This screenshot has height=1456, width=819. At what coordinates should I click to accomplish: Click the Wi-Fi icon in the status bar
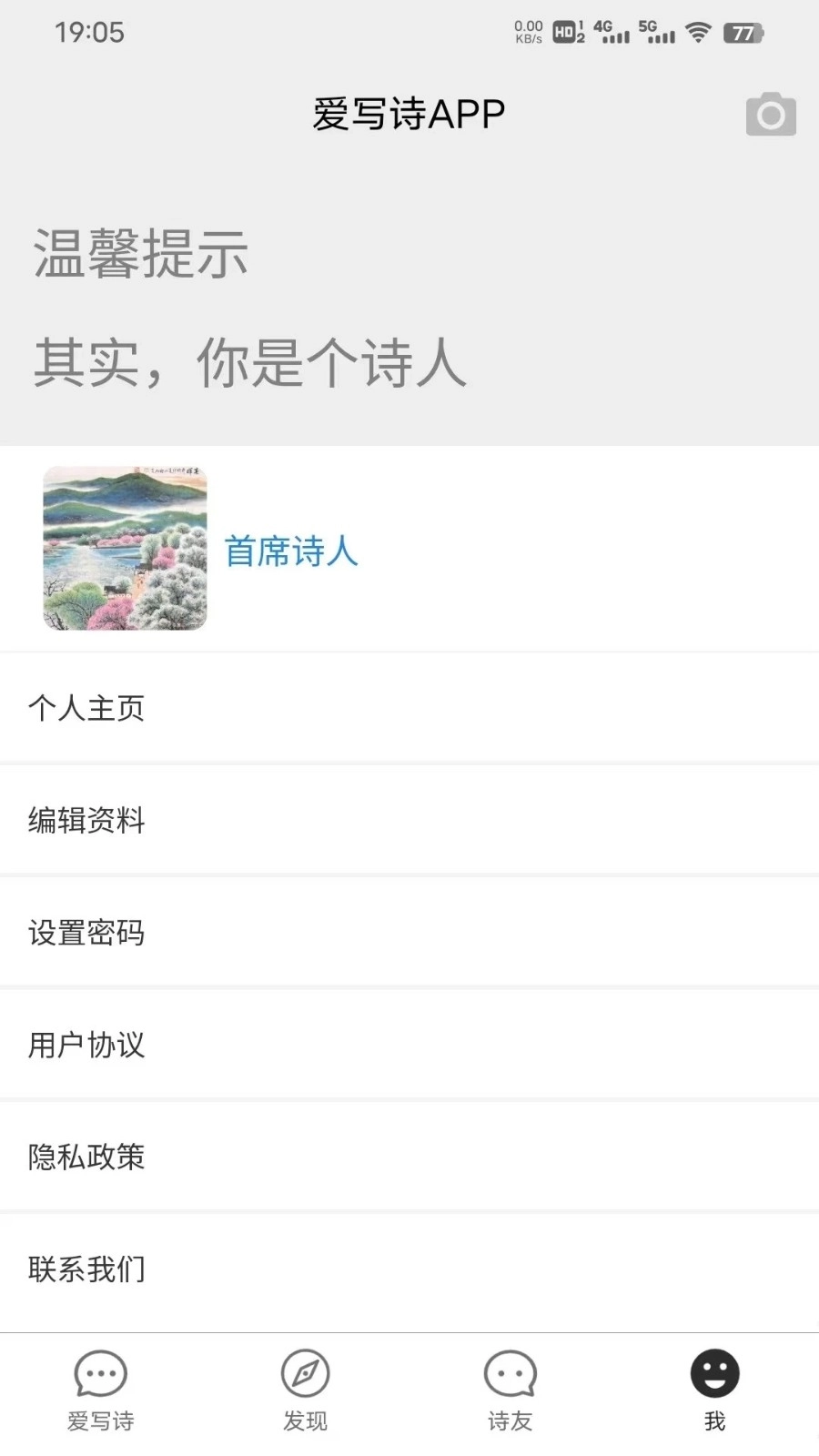697,32
